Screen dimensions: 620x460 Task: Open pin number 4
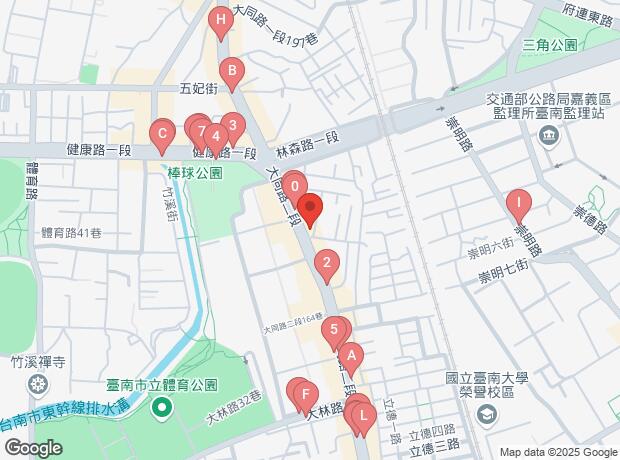[216, 137]
